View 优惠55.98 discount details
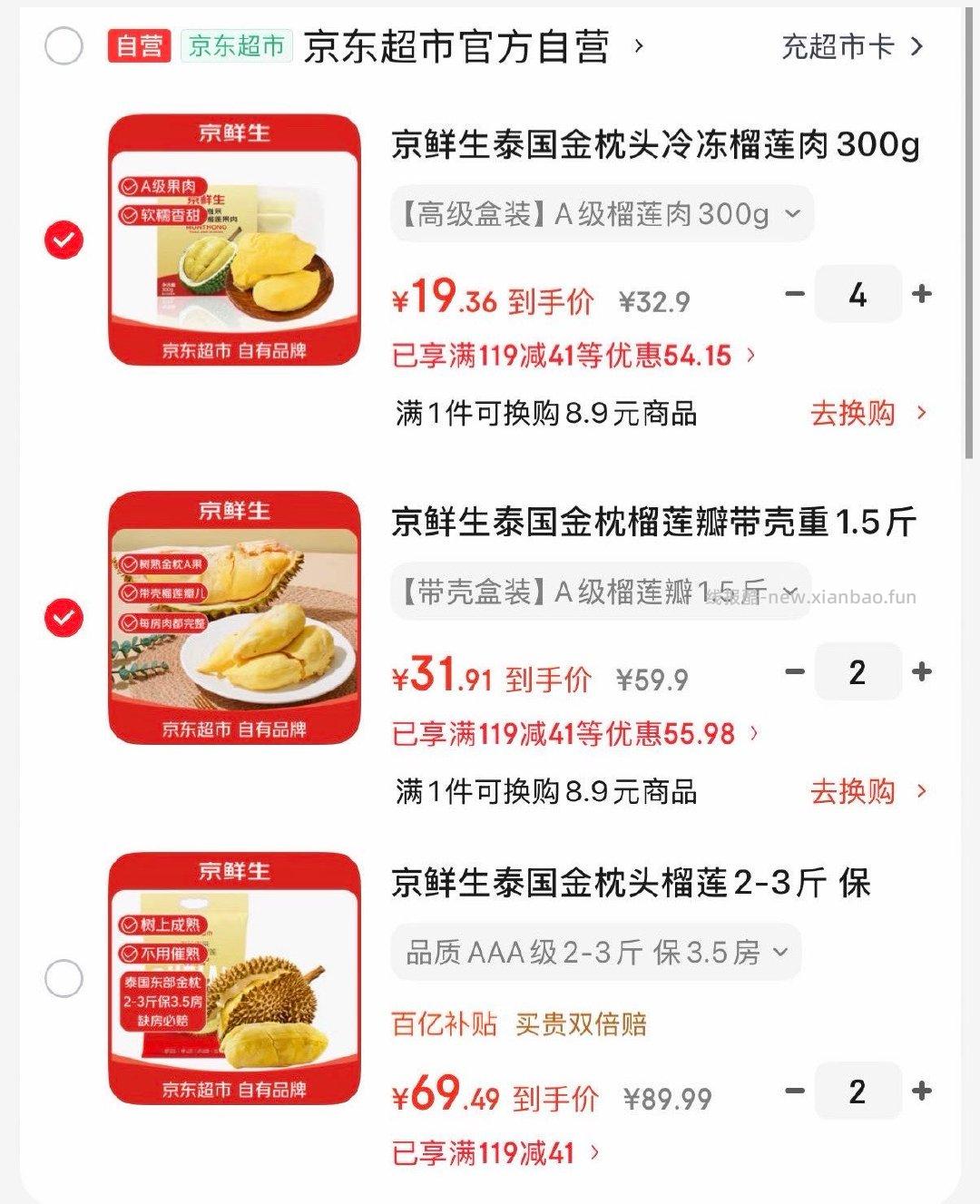Screen dimensions: 980x1204 pos(573,734)
